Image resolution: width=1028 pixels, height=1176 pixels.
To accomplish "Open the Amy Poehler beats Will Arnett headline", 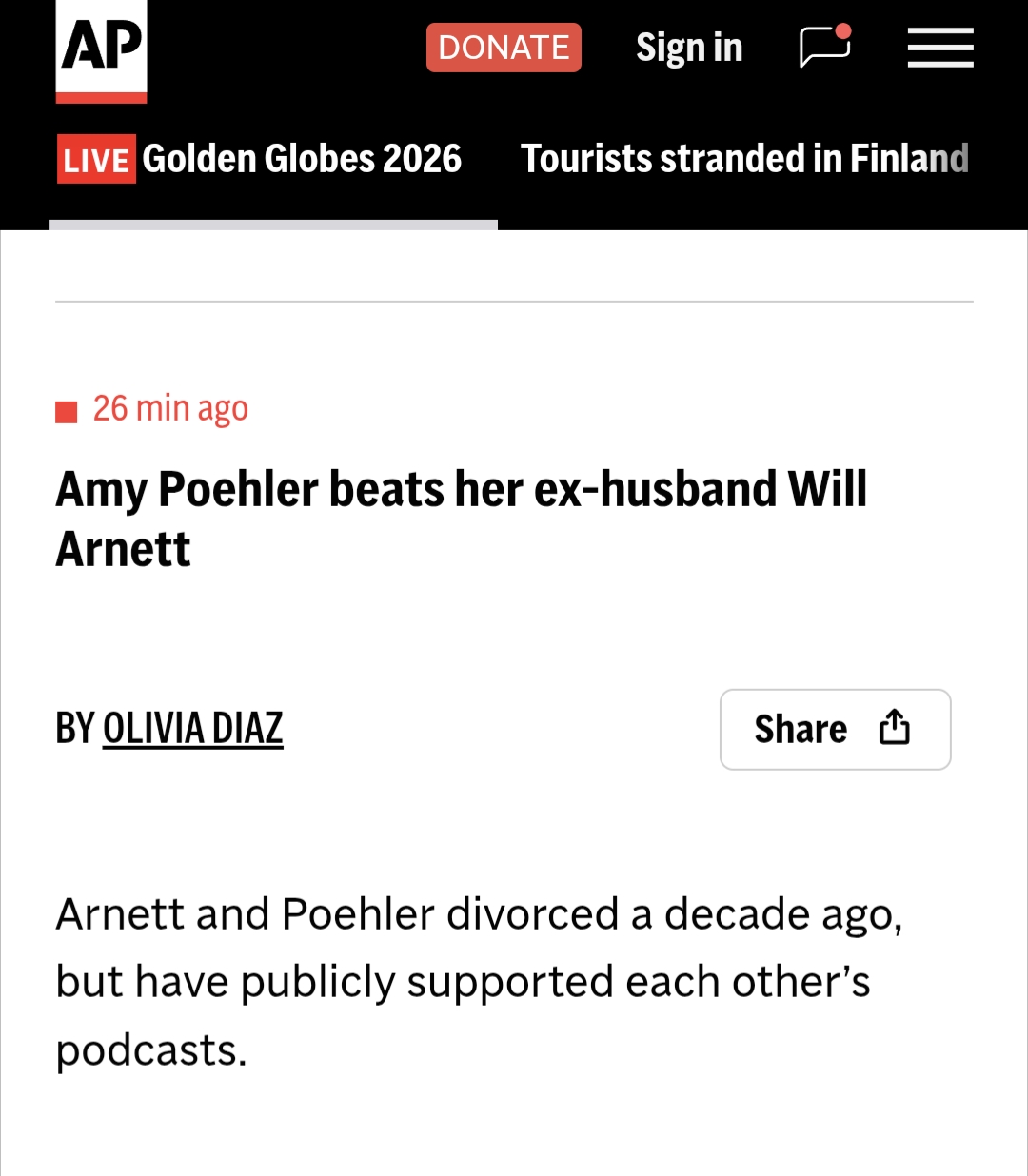I will tap(461, 519).
